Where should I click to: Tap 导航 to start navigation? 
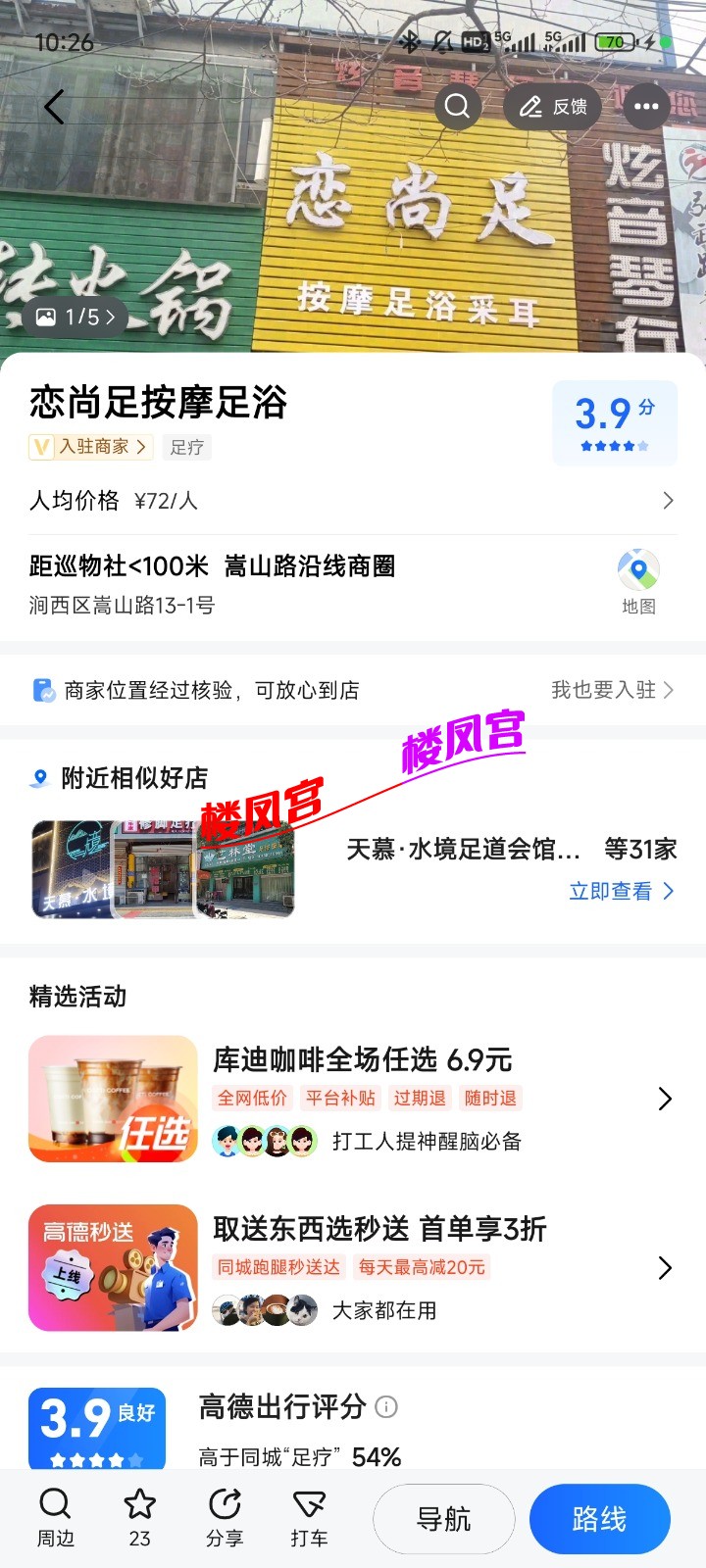[x=444, y=1519]
